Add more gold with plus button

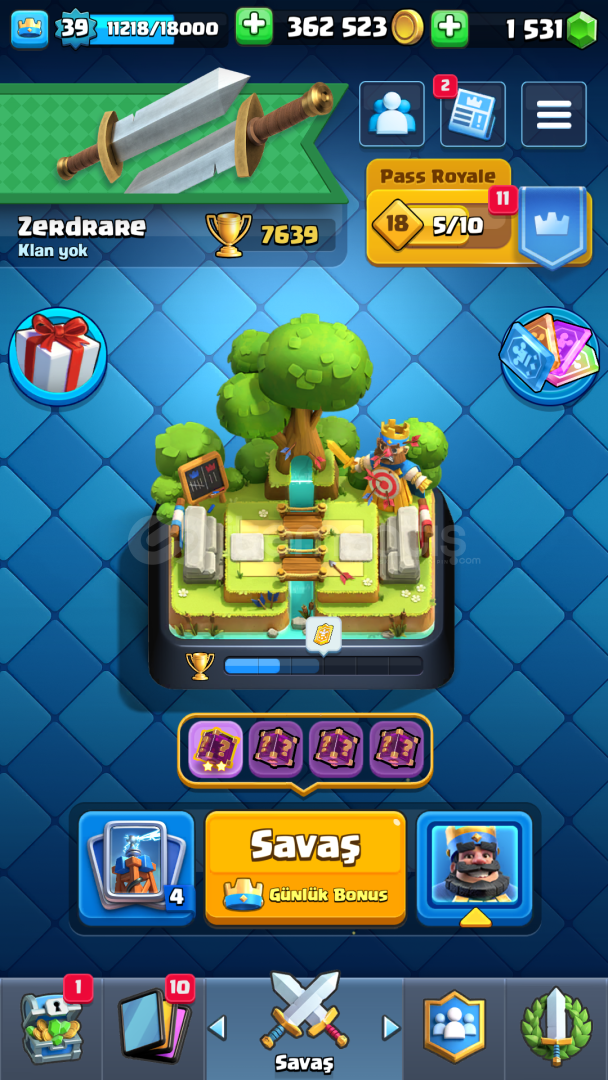click(x=254, y=28)
